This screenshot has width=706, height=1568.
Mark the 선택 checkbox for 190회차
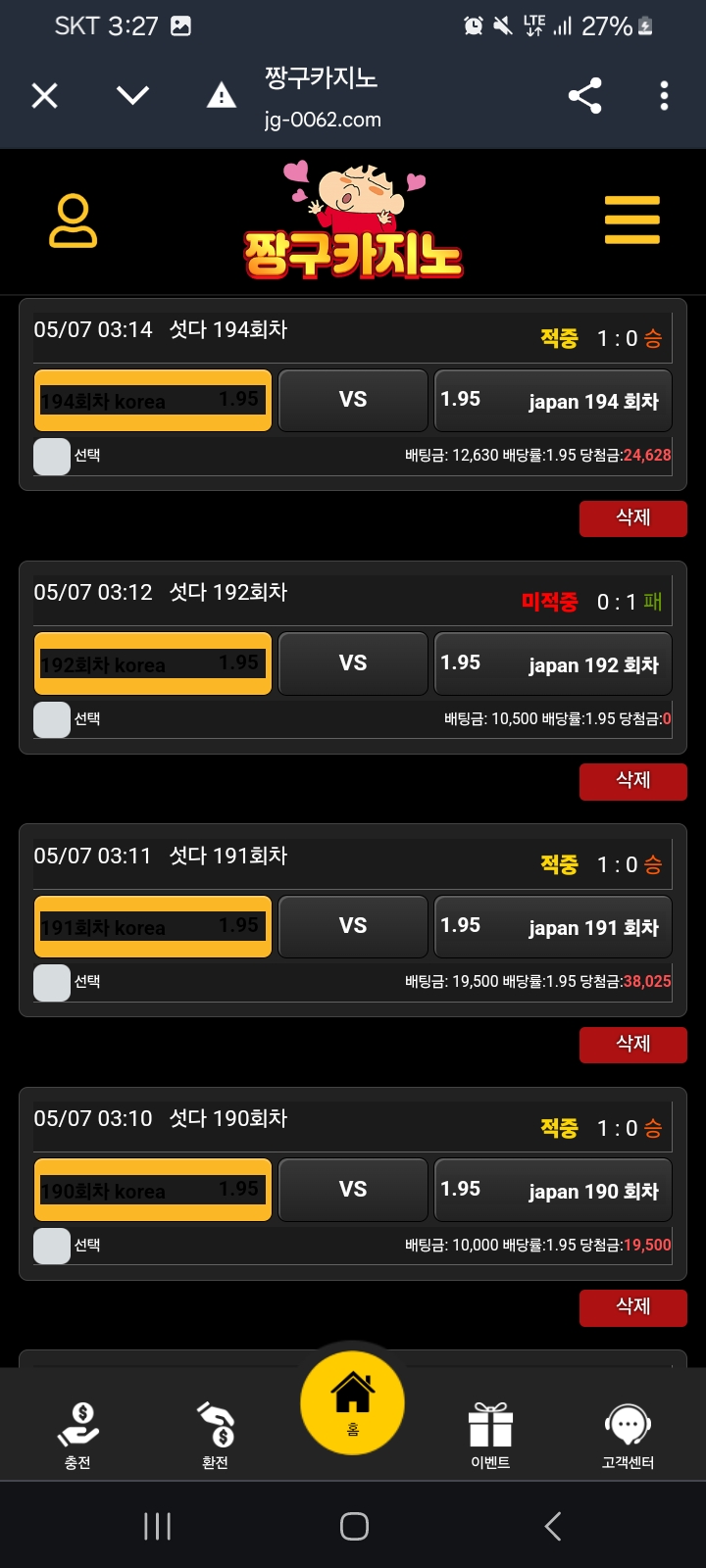tap(52, 1246)
